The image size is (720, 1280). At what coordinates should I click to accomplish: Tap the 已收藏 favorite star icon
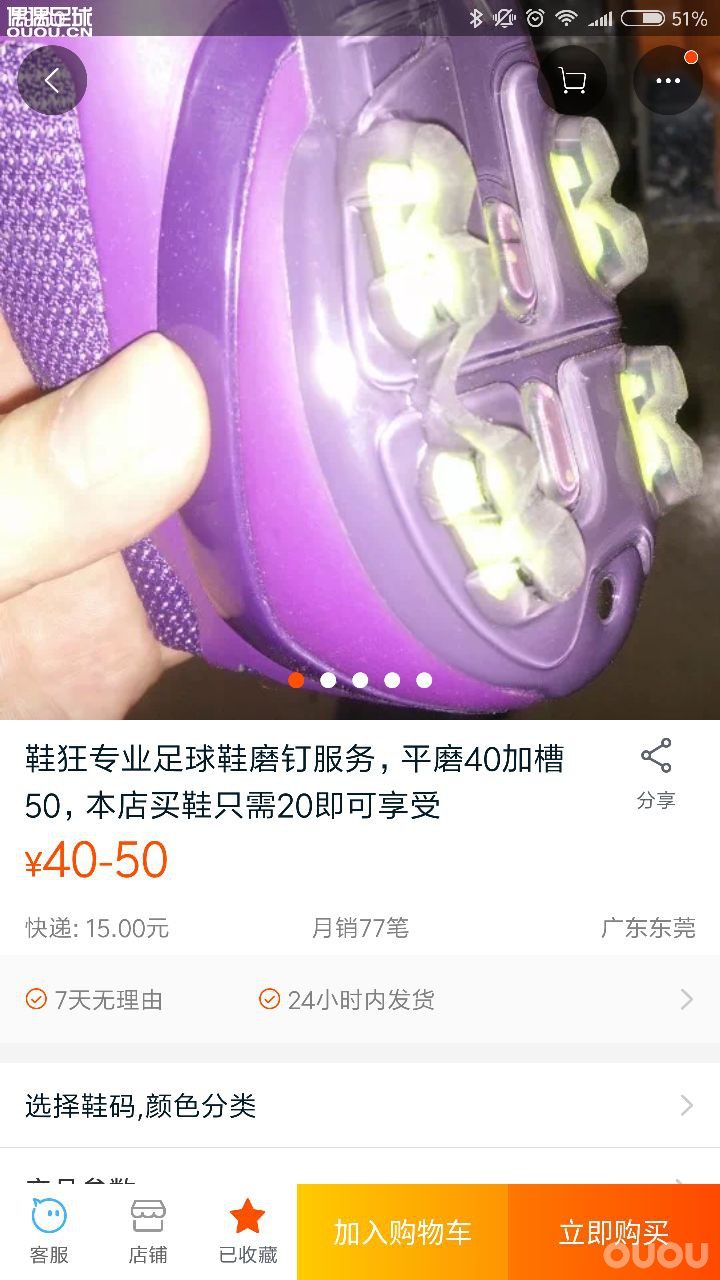point(246,1230)
